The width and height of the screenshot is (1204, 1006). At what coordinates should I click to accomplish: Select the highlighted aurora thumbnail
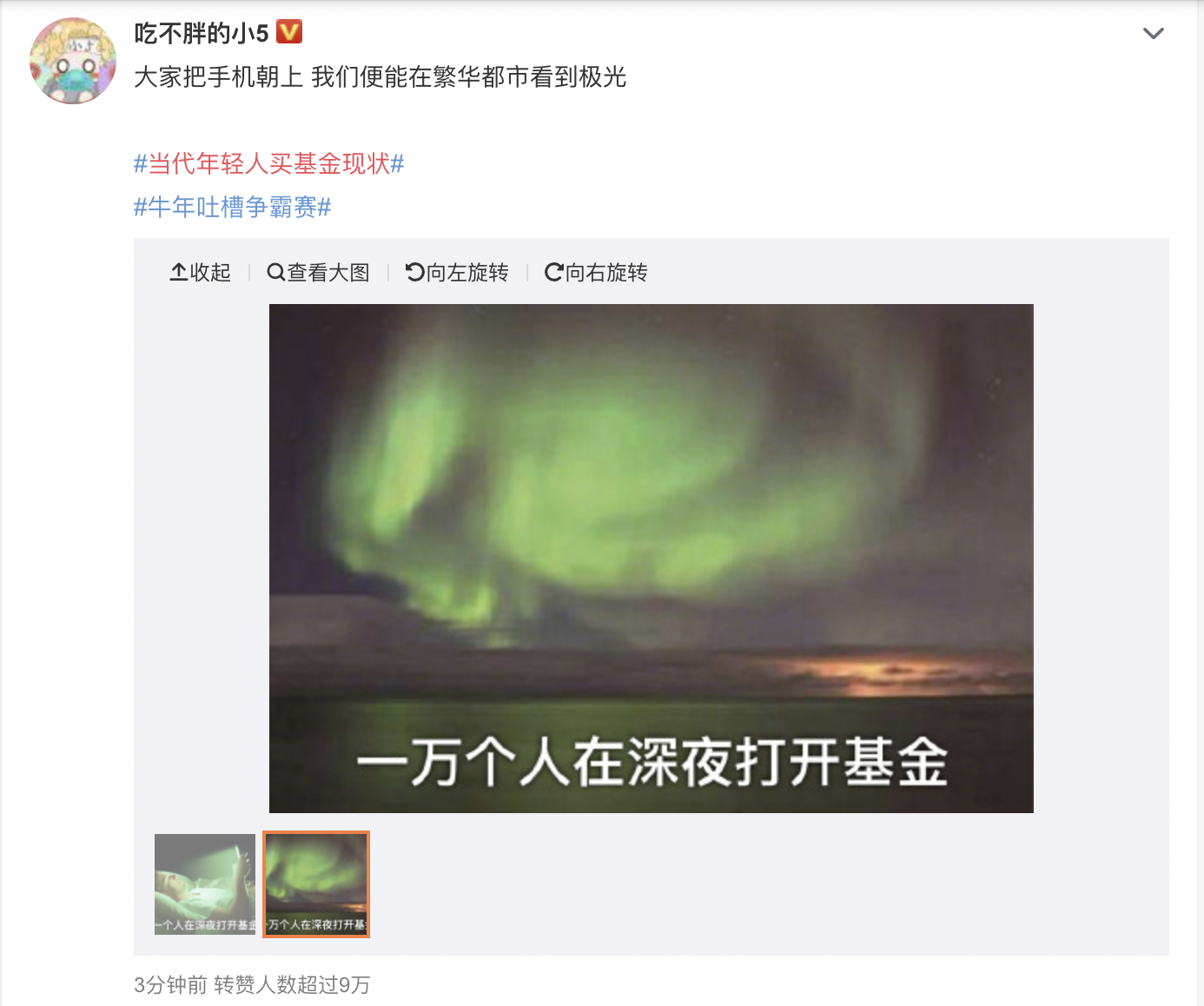[316, 884]
